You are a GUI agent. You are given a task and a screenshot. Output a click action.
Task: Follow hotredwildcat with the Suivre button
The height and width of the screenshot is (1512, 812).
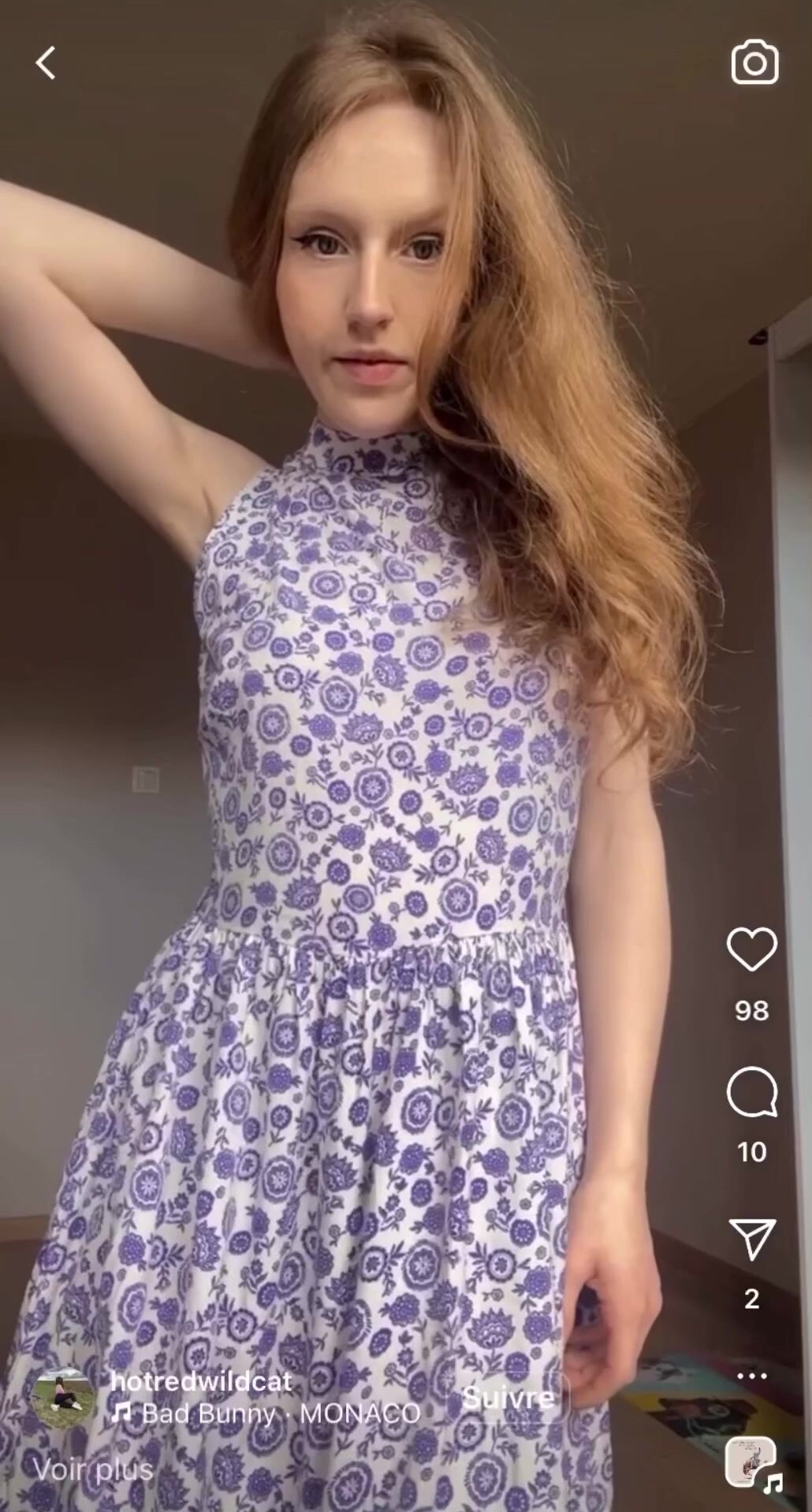click(508, 1397)
